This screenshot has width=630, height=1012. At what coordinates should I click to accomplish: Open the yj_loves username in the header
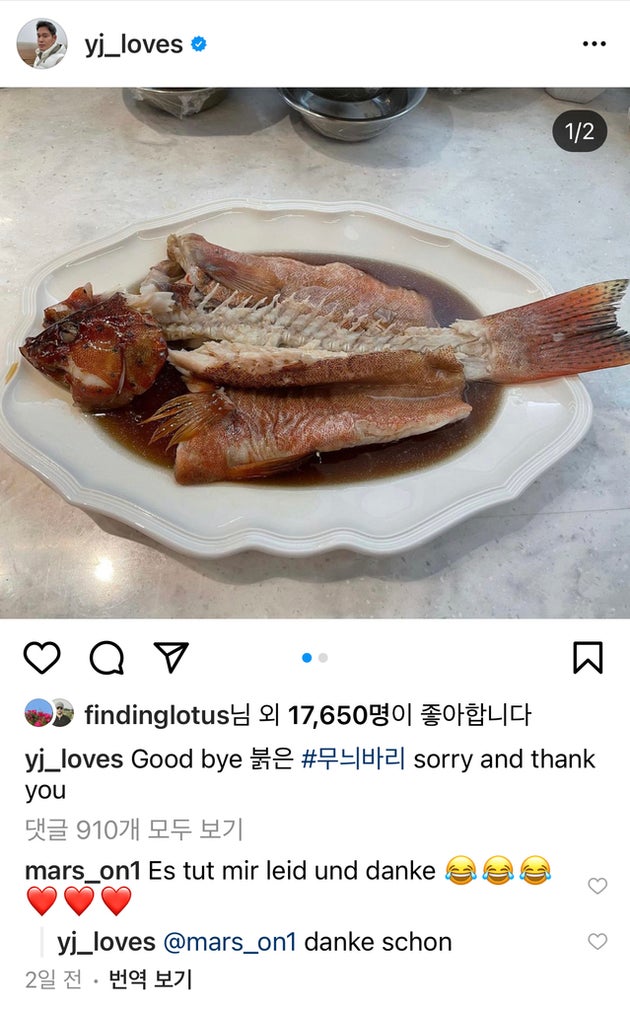tap(134, 45)
